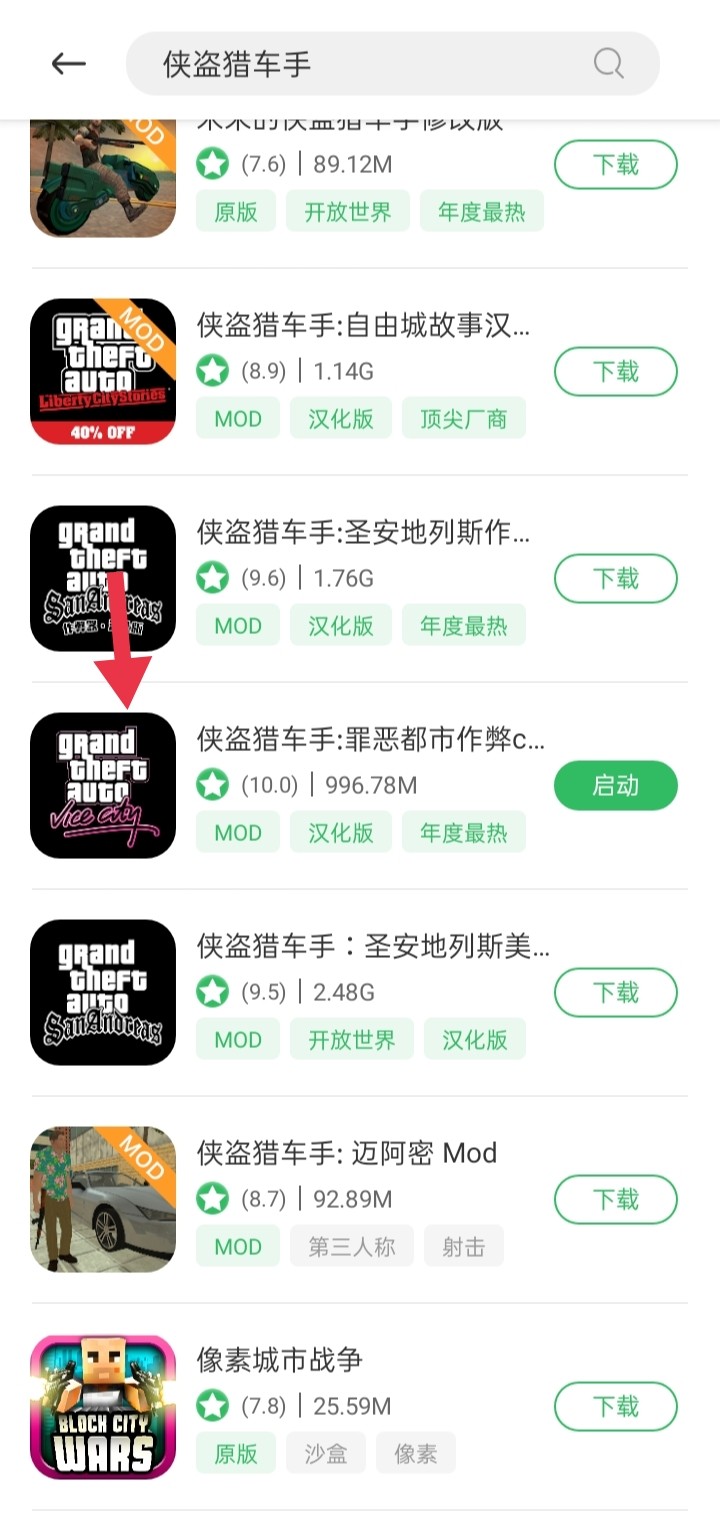Select the 沙盒 tag chip
Screen dimensions: 720x1536
click(x=325, y=1453)
